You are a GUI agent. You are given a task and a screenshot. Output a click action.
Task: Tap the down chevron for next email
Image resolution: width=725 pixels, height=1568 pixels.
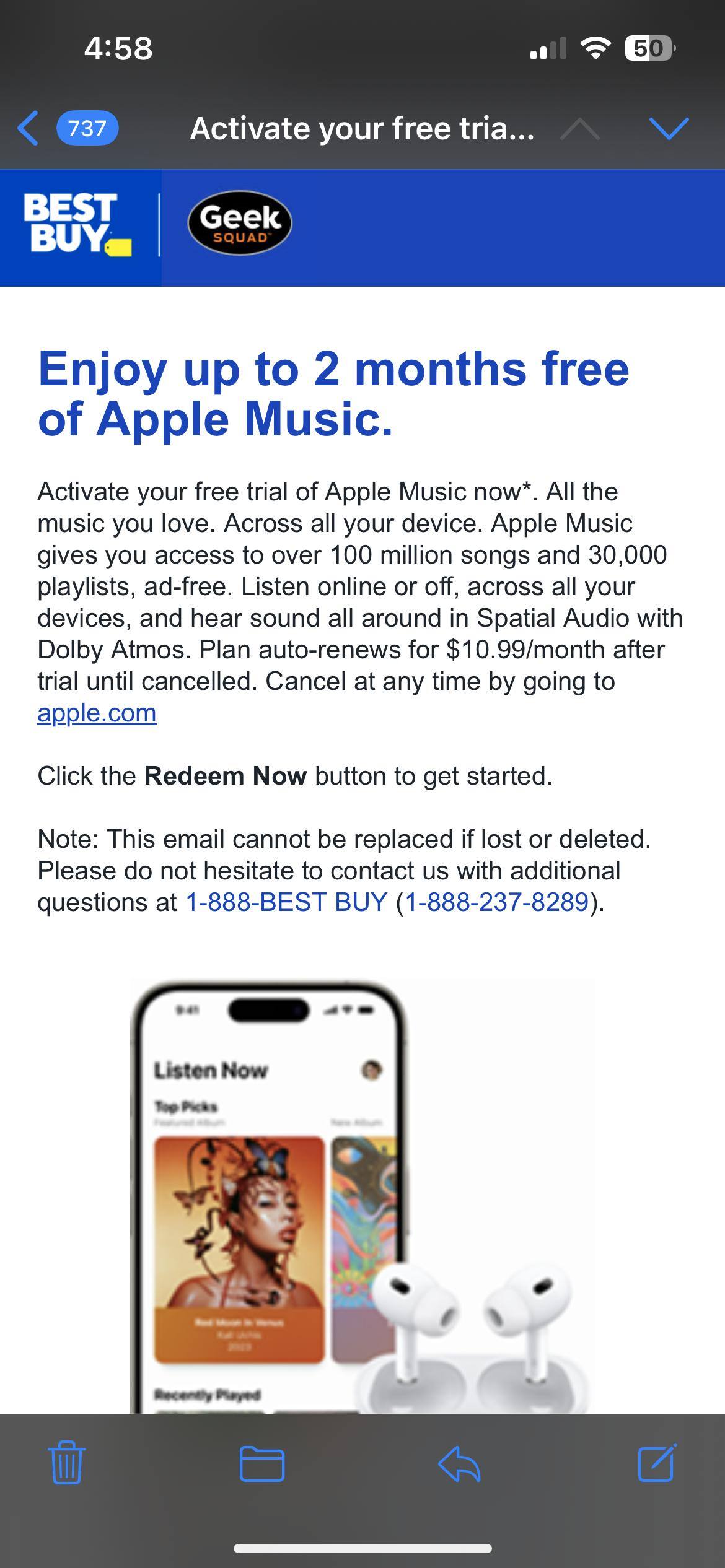tap(668, 129)
